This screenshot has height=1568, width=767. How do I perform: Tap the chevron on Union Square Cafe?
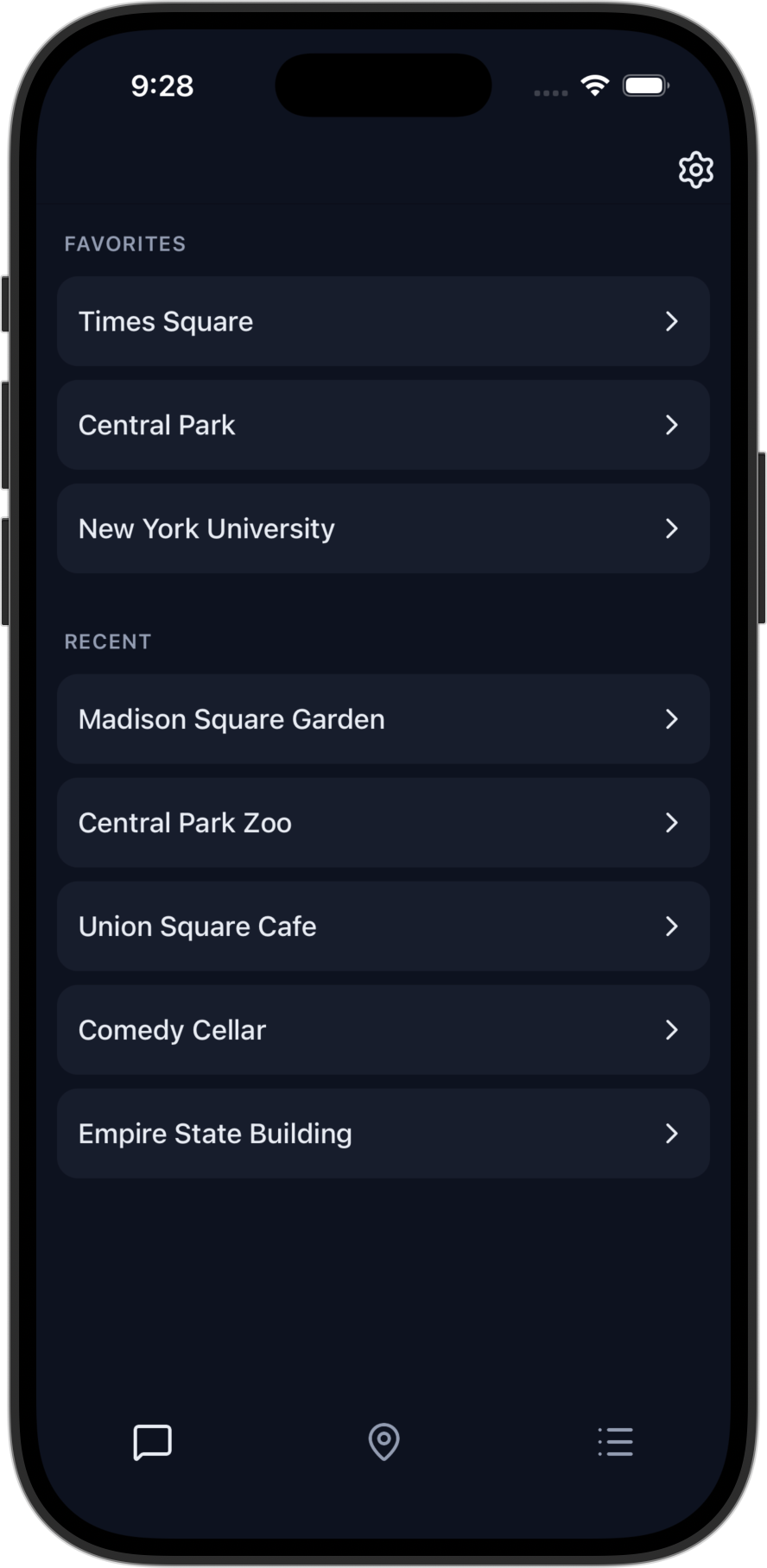pyautogui.click(x=673, y=926)
